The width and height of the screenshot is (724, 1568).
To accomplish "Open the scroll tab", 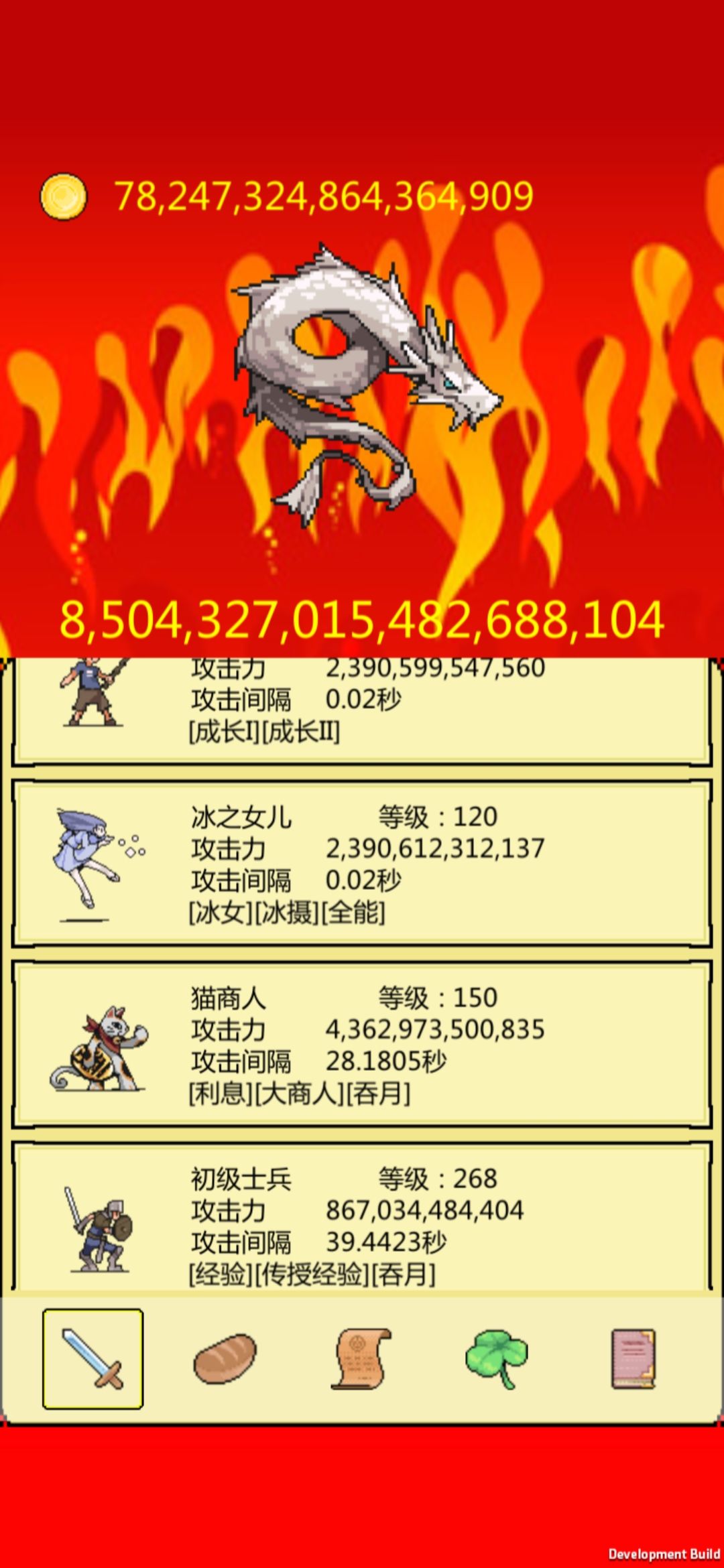I will [x=361, y=1358].
